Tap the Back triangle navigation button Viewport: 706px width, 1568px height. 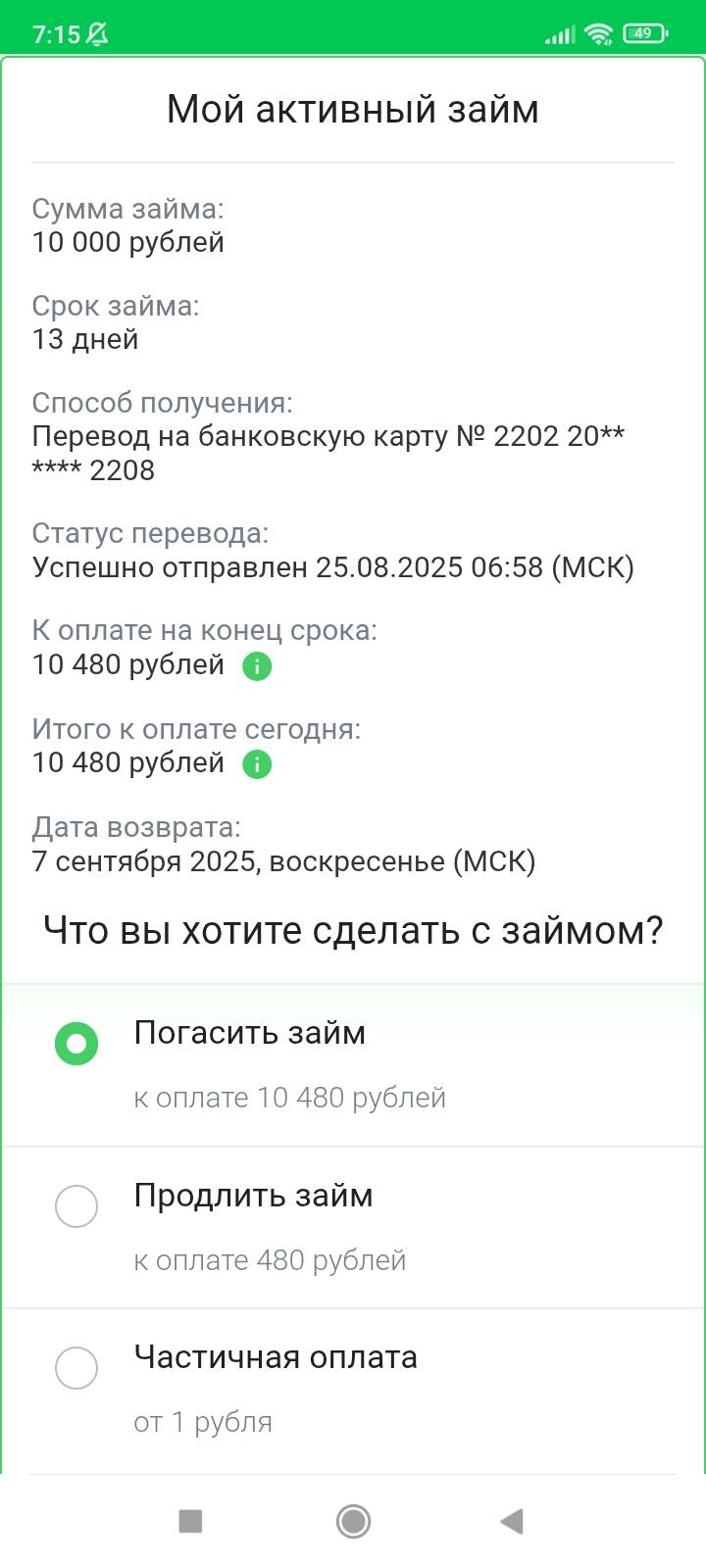(x=510, y=1521)
